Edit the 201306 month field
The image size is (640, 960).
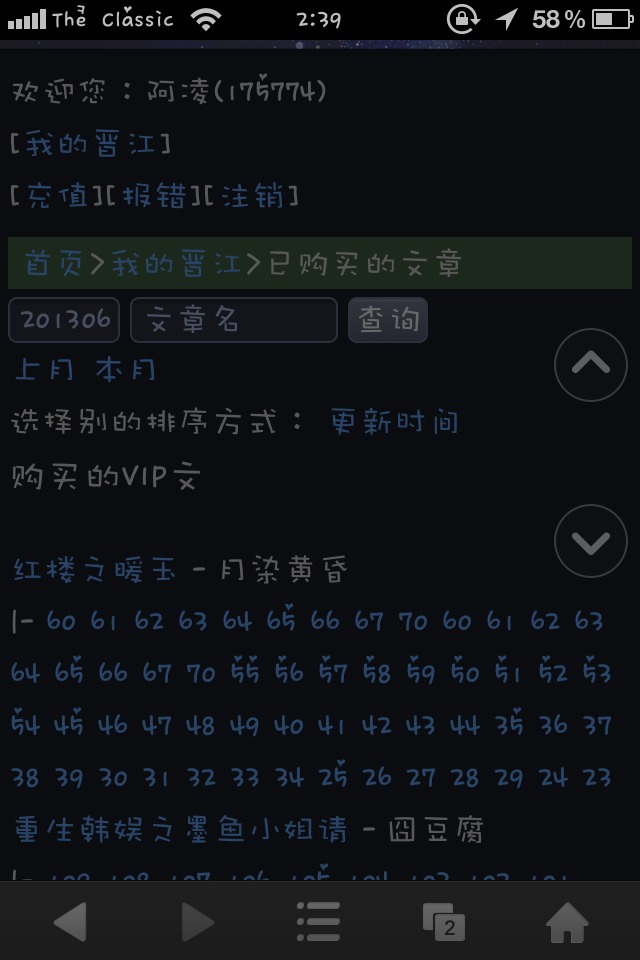(x=64, y=320)
